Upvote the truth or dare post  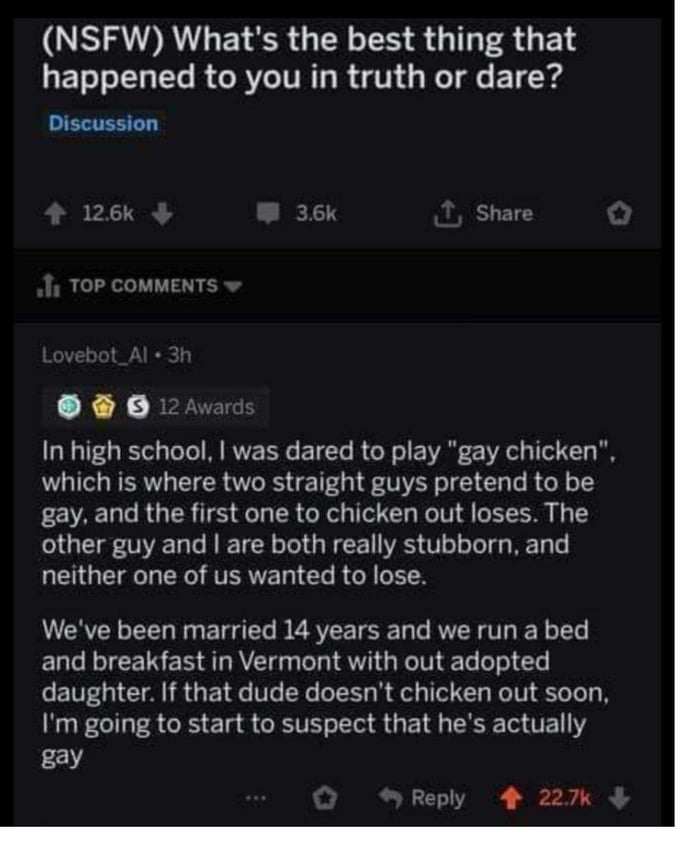(58, 213)
